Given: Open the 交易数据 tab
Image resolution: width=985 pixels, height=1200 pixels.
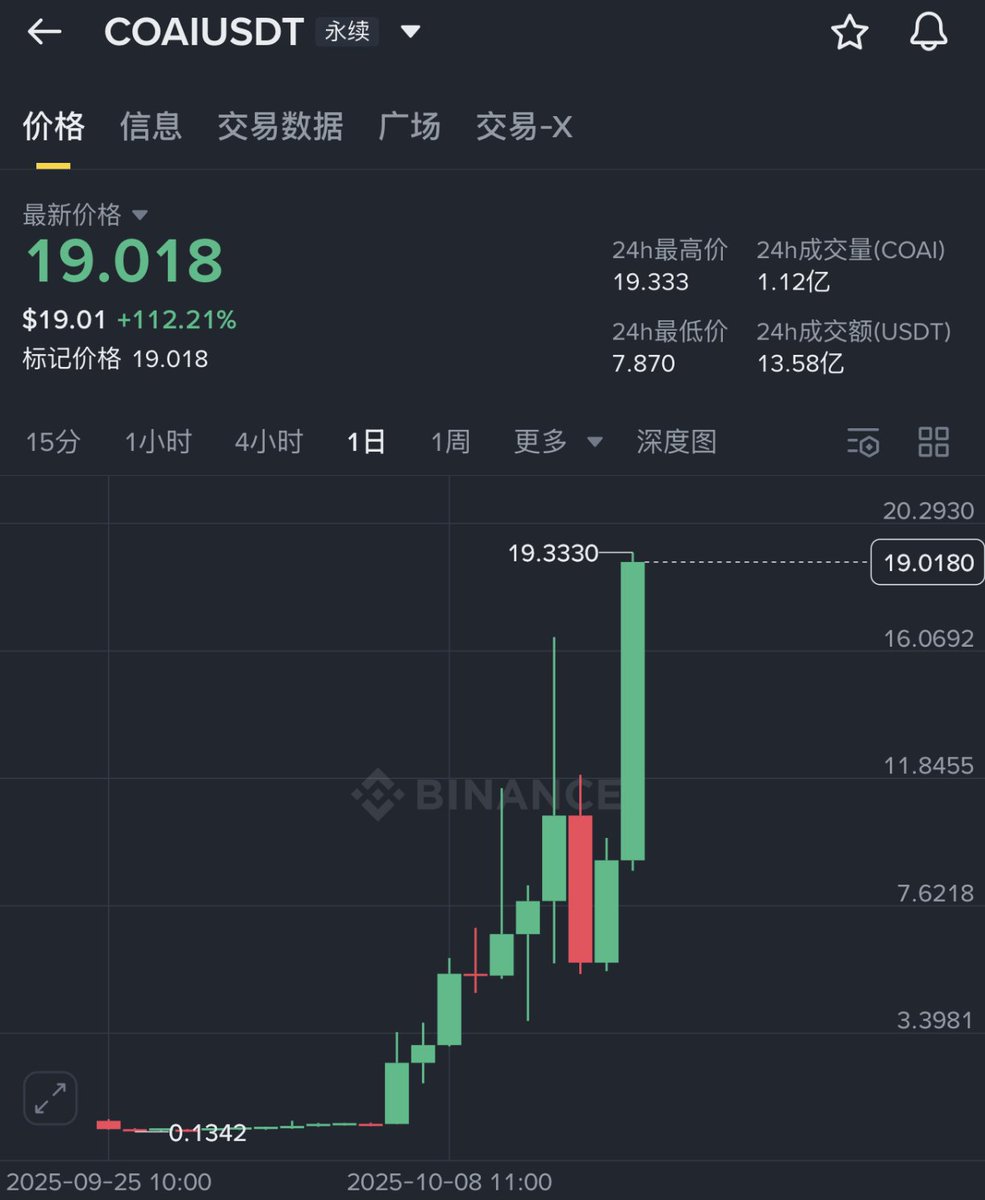Looking at the screenshot, I should tap(280, 127).
